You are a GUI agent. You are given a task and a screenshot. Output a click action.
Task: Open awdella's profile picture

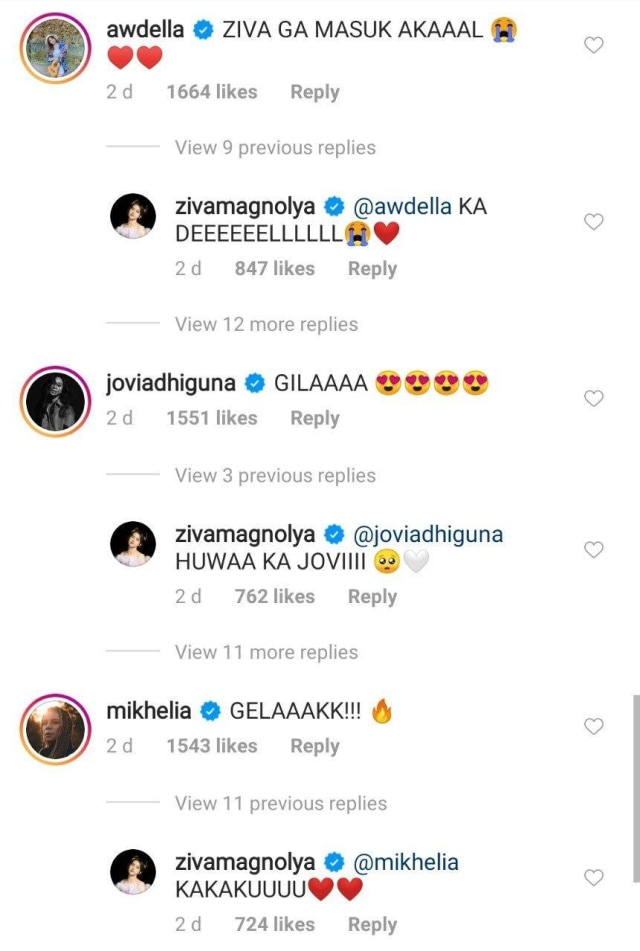(x=56, y=46)
